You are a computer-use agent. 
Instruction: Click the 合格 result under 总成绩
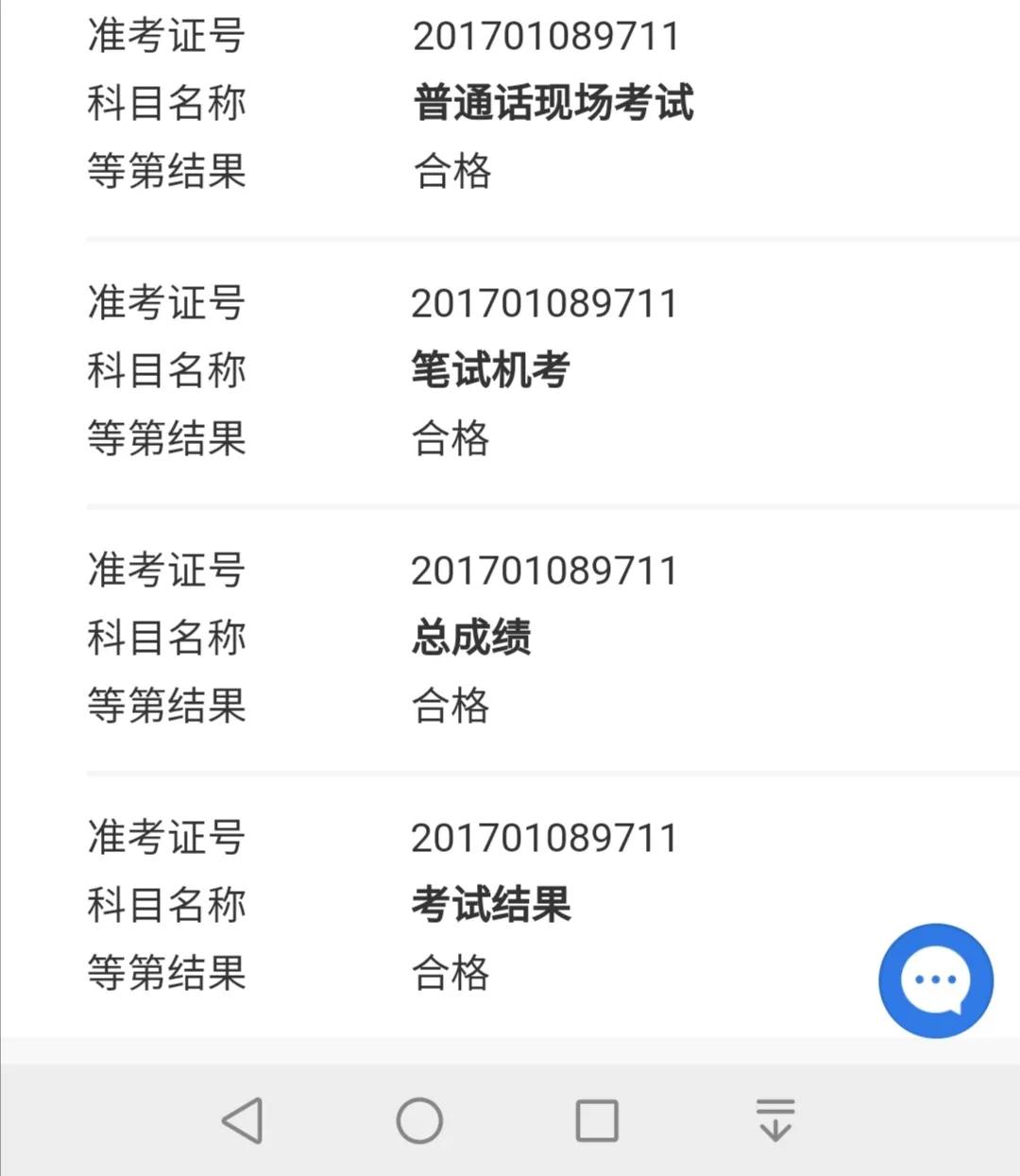click(450, 706)
